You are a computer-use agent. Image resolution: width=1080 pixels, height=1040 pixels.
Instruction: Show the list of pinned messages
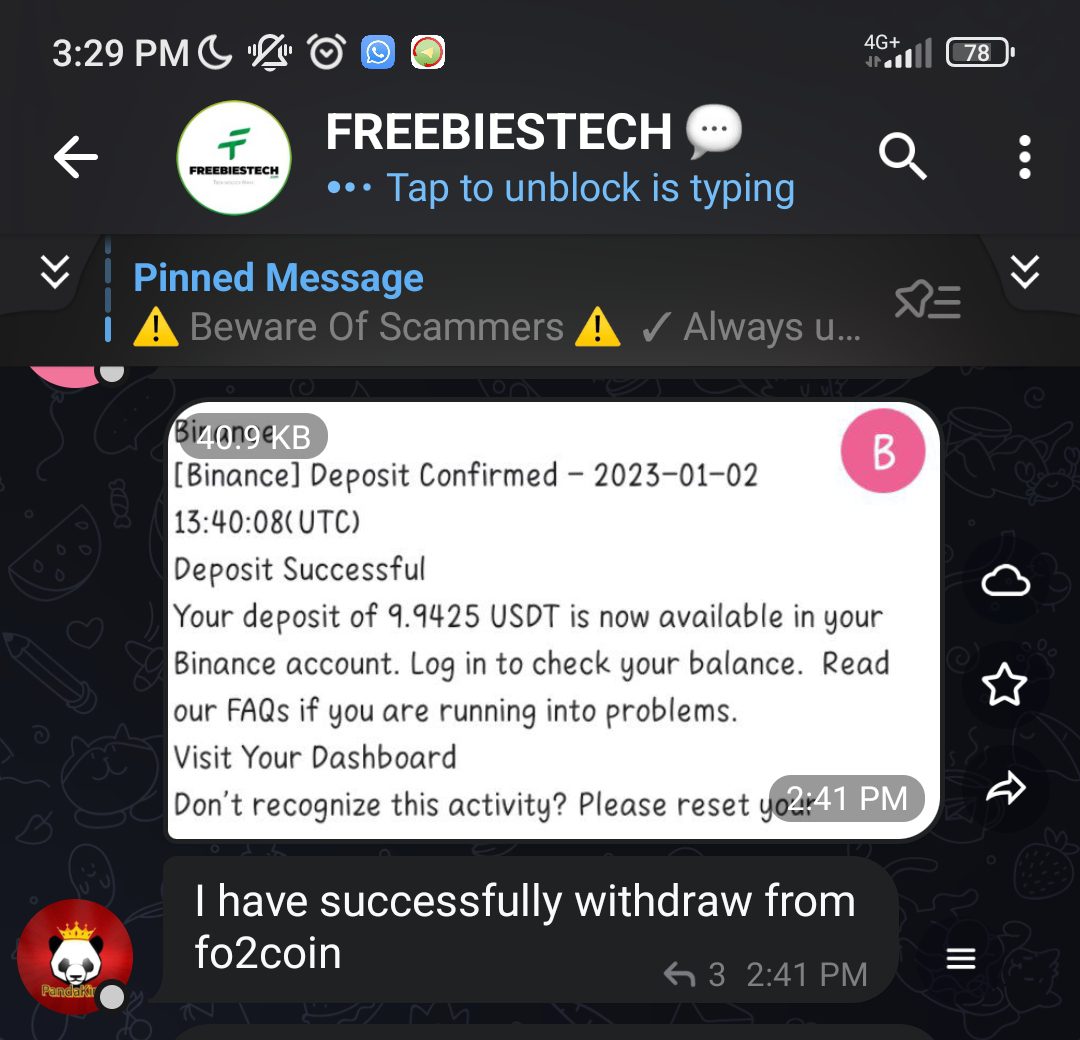pyautogui.click(x=927, y=302)
